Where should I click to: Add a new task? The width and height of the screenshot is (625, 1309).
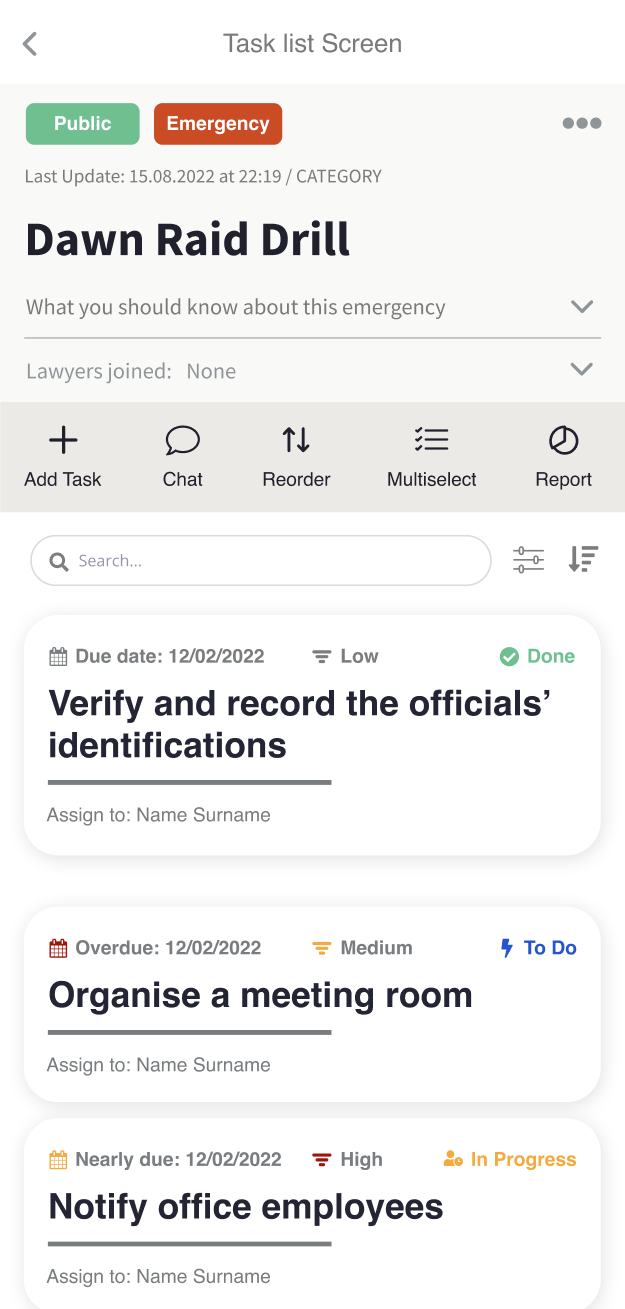click(x=63, y=457)
